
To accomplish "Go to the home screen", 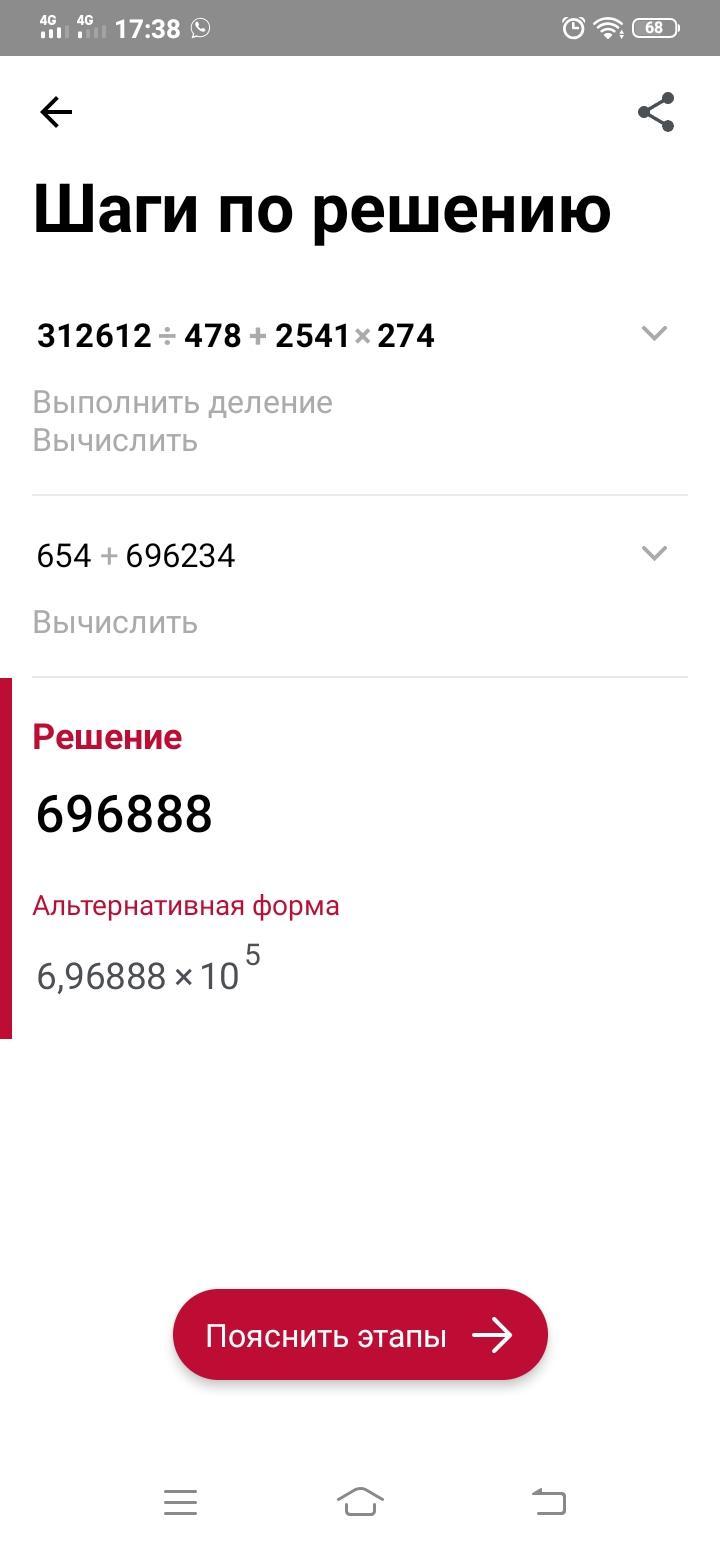I will coord(360,1502).
